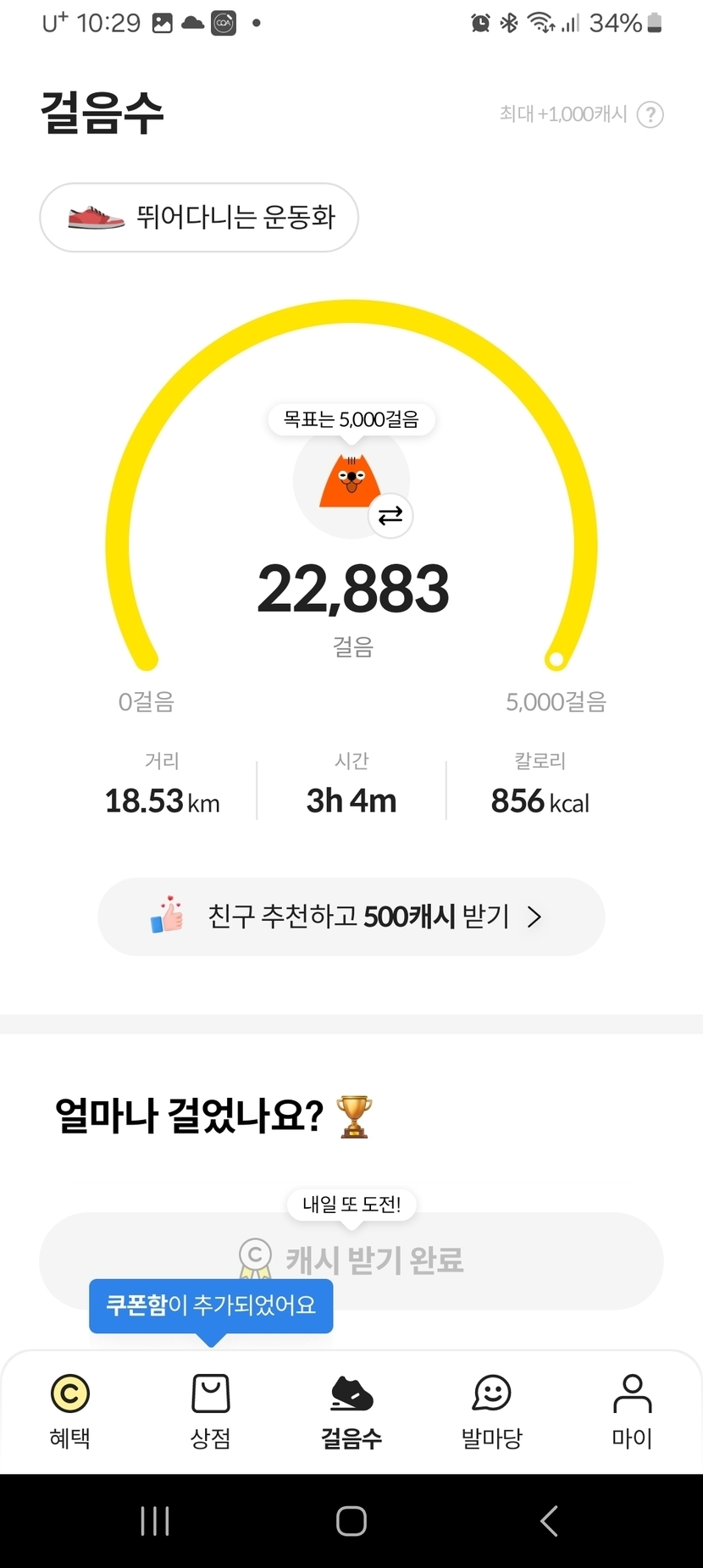This screenshot has width=703, height=1568.
Task: Tap the 뛰어다니는 운동화 shoe chip
Action: (199, 218)
